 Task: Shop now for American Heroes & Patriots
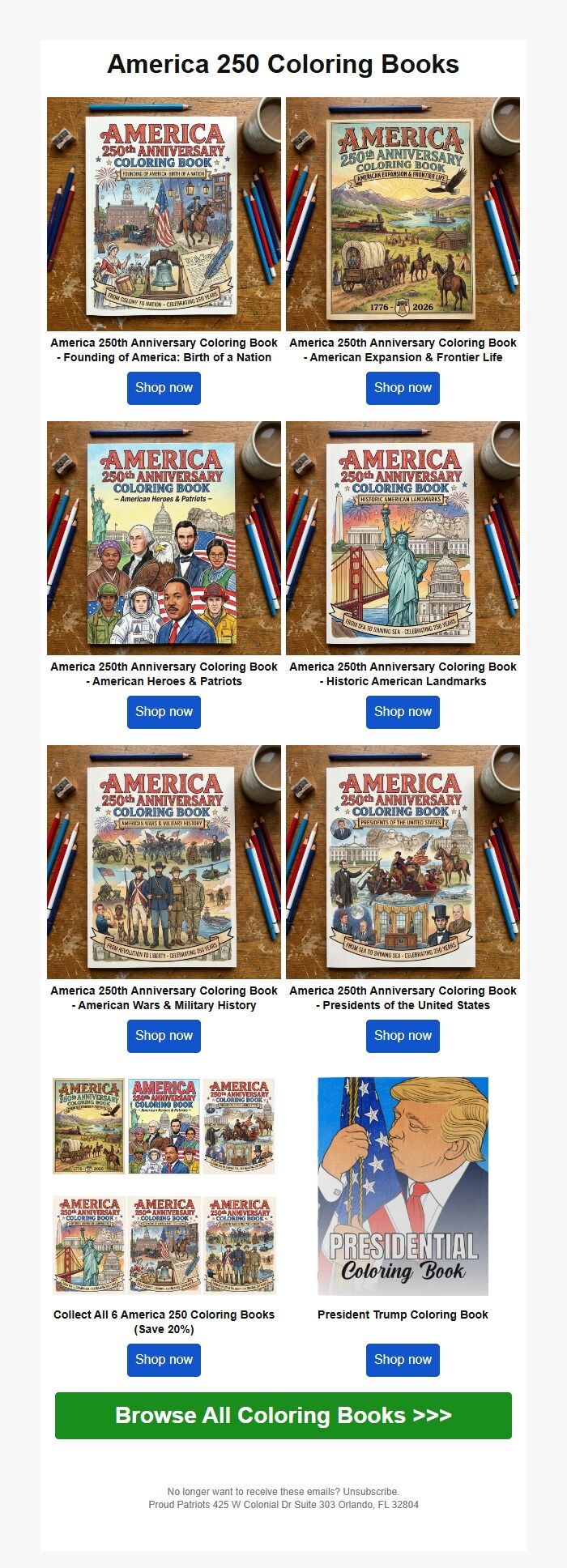[164, 712]
